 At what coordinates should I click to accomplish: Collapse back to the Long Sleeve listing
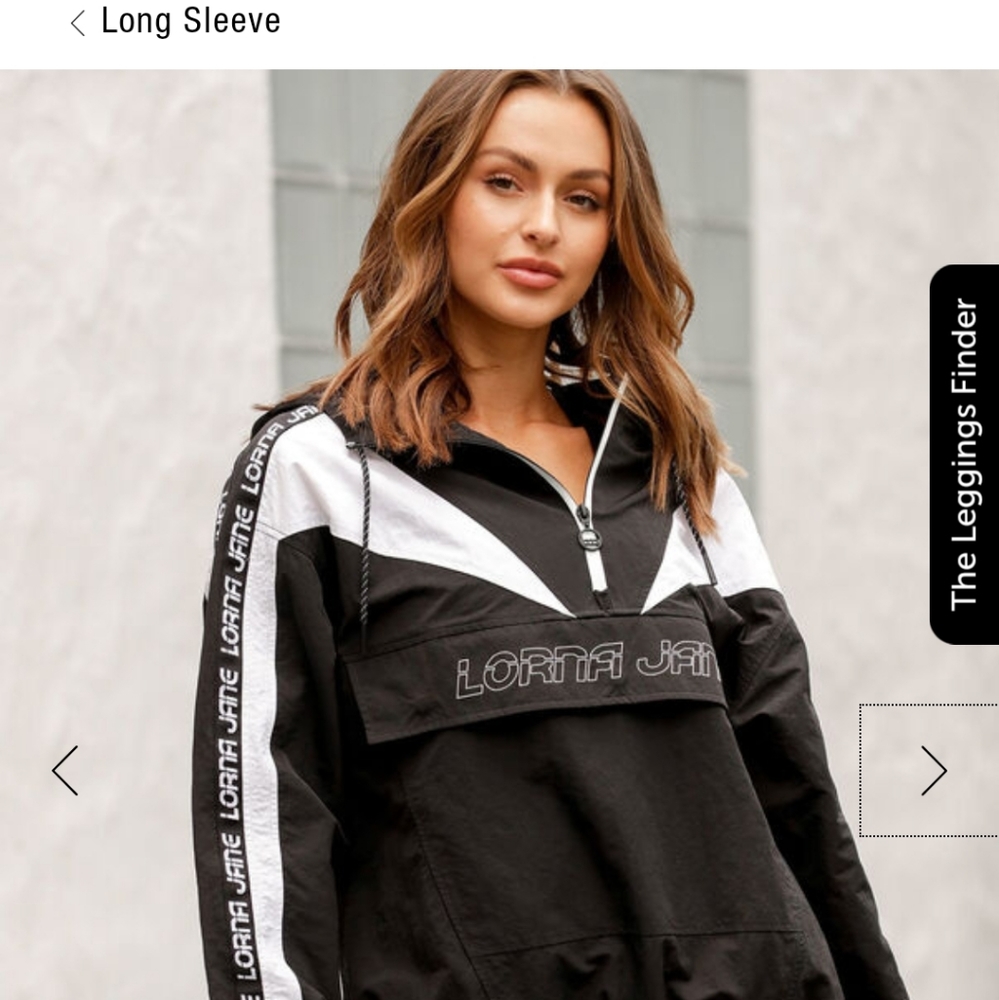pos(76,21)
